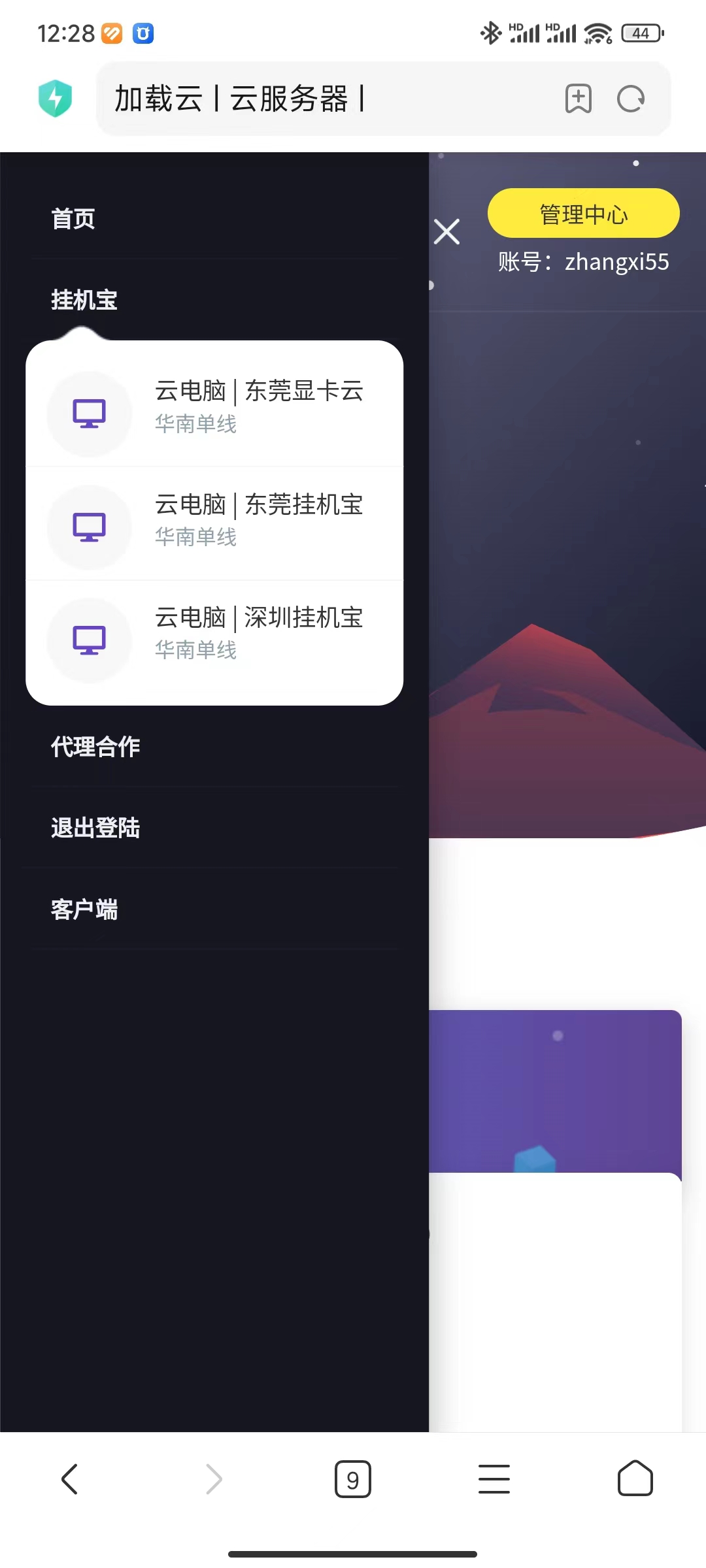Open the browser hamburger menu

point(494,1478)
